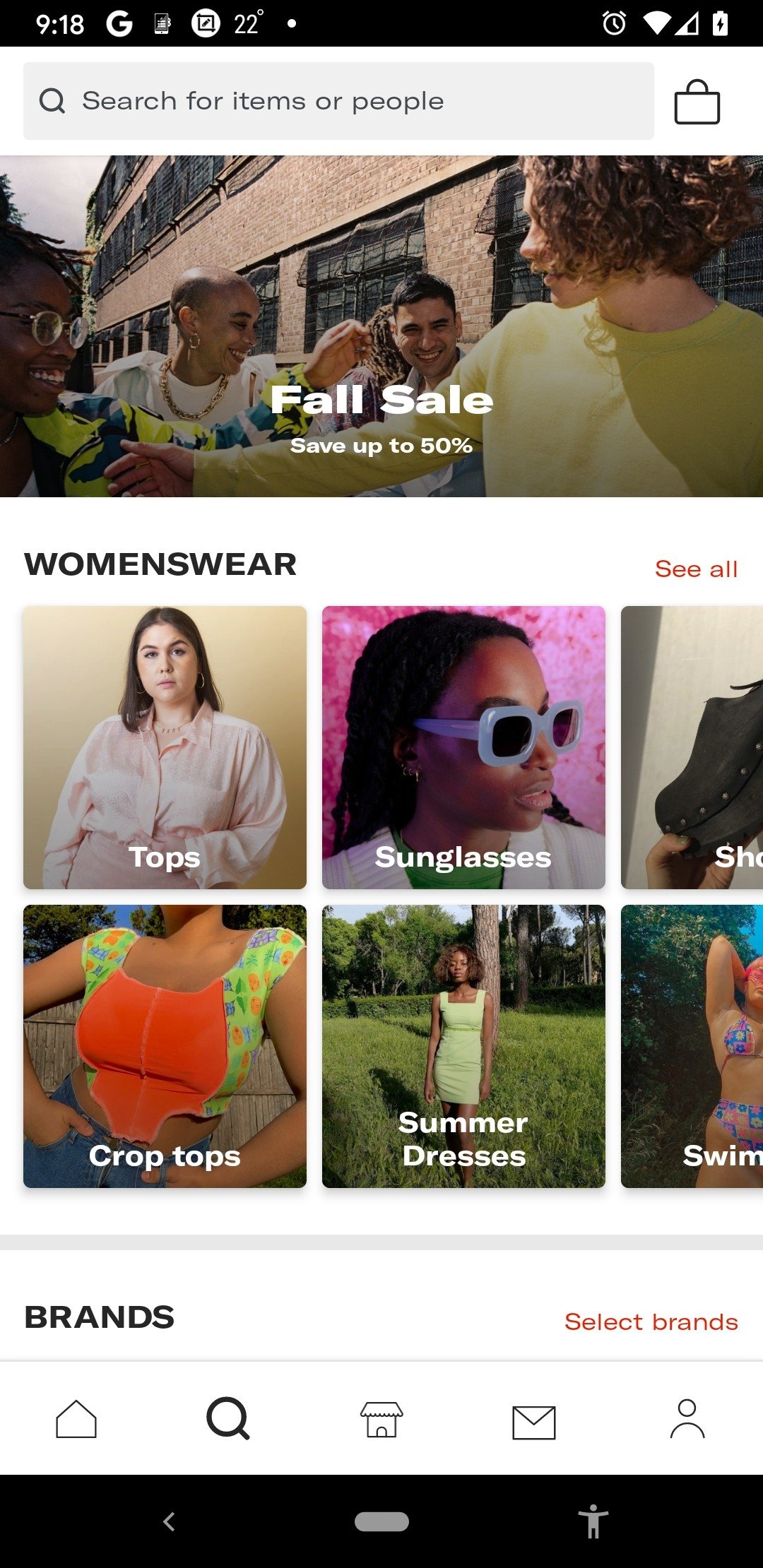Go to the Home tab

pos(76,1418)
